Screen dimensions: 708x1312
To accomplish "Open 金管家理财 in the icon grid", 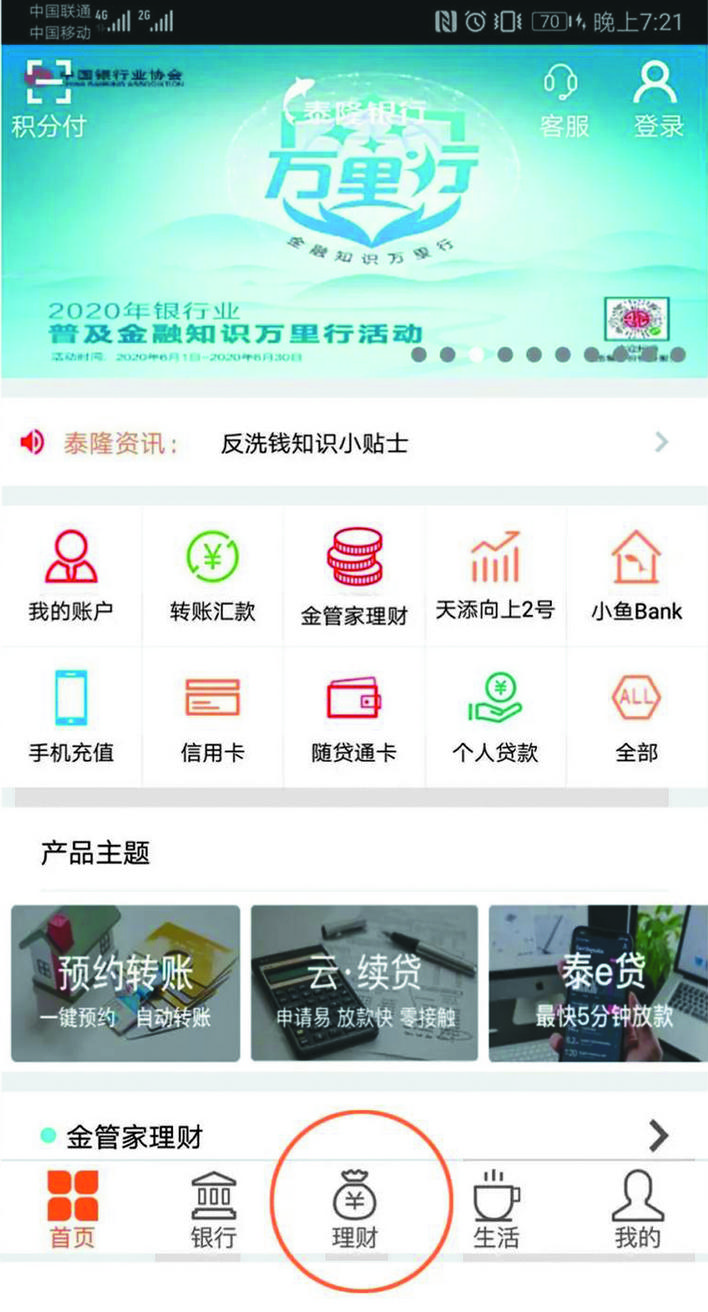I will point(354,576).
